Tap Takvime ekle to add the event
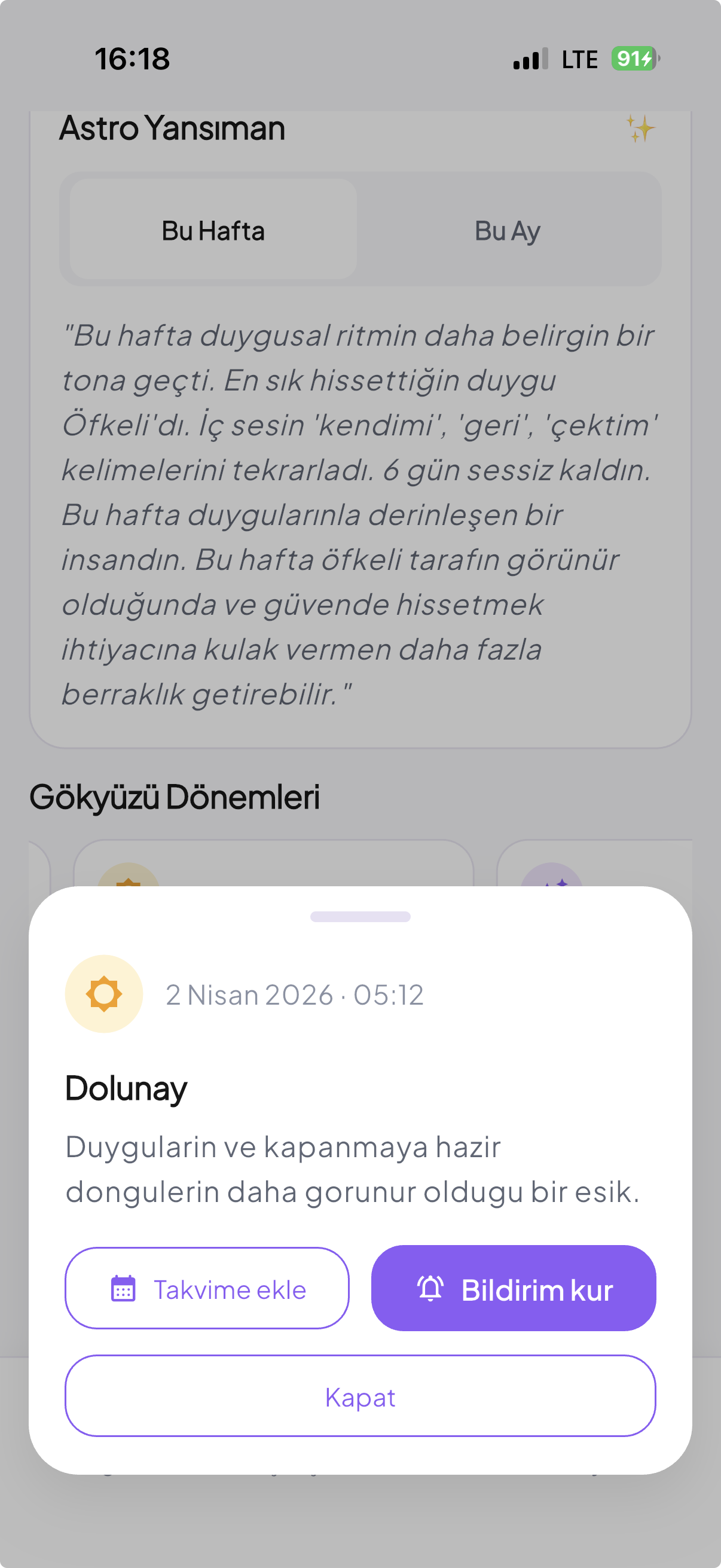The height and width of the screenshot is (1568, 721). 207,1288
